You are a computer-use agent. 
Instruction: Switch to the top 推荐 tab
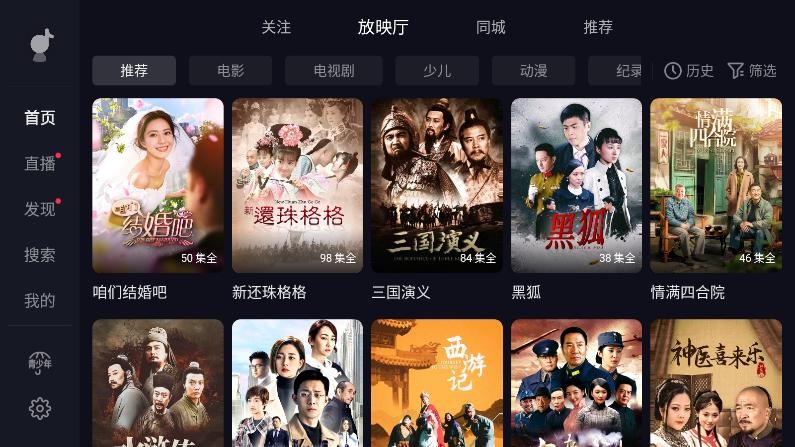pyautogui.click(x=598, y=27)
